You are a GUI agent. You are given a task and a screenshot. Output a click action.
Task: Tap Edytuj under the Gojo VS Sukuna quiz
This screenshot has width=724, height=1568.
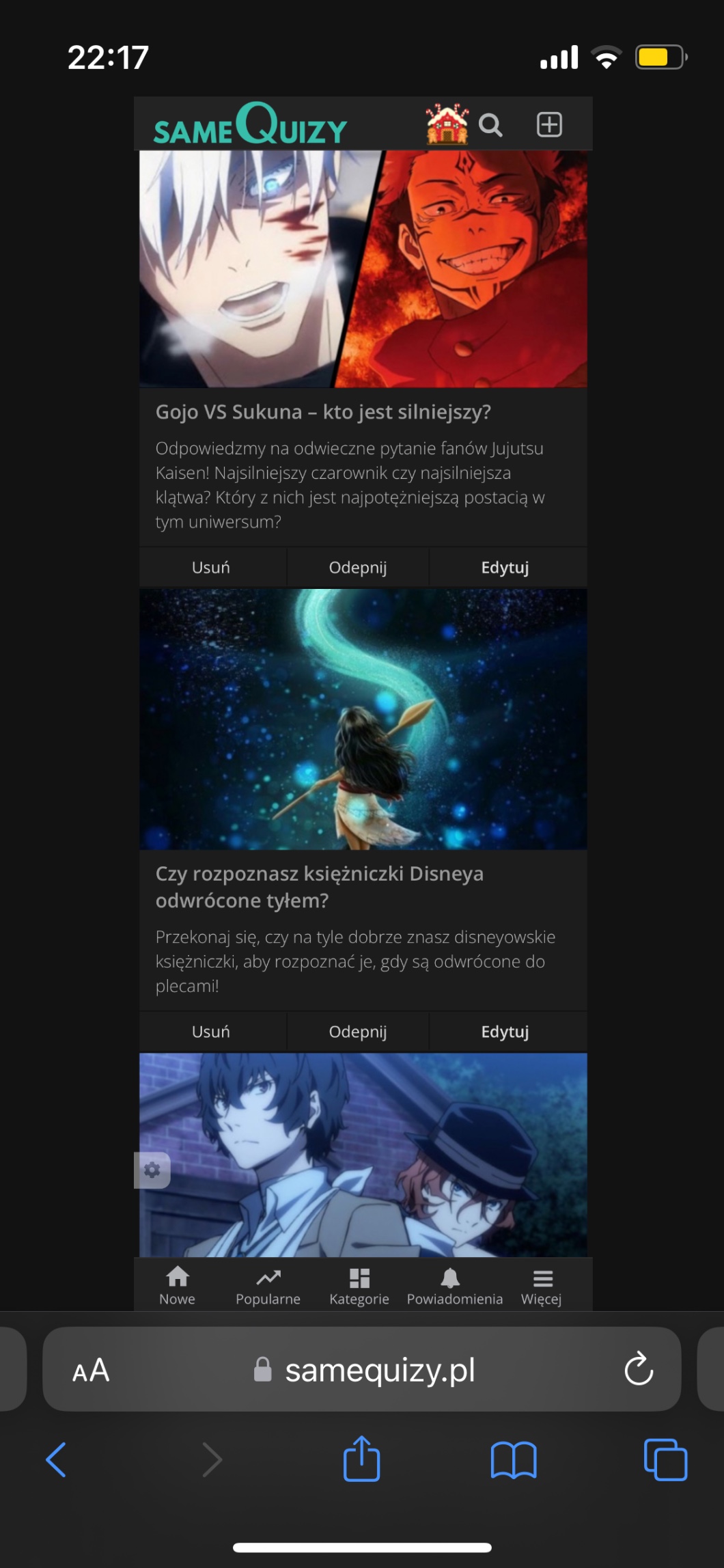pos(505,567)
